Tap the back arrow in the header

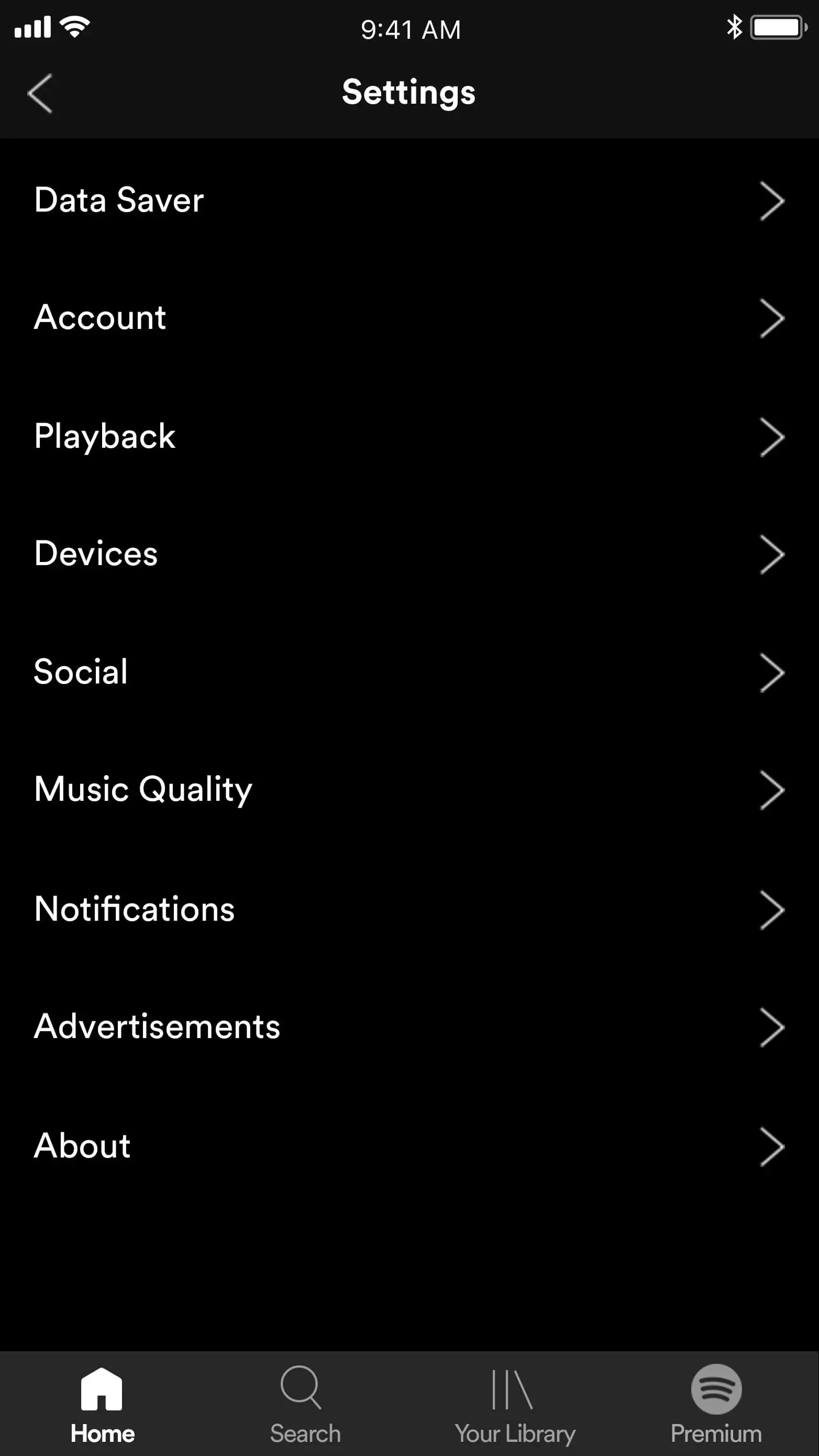pos(41,92)
